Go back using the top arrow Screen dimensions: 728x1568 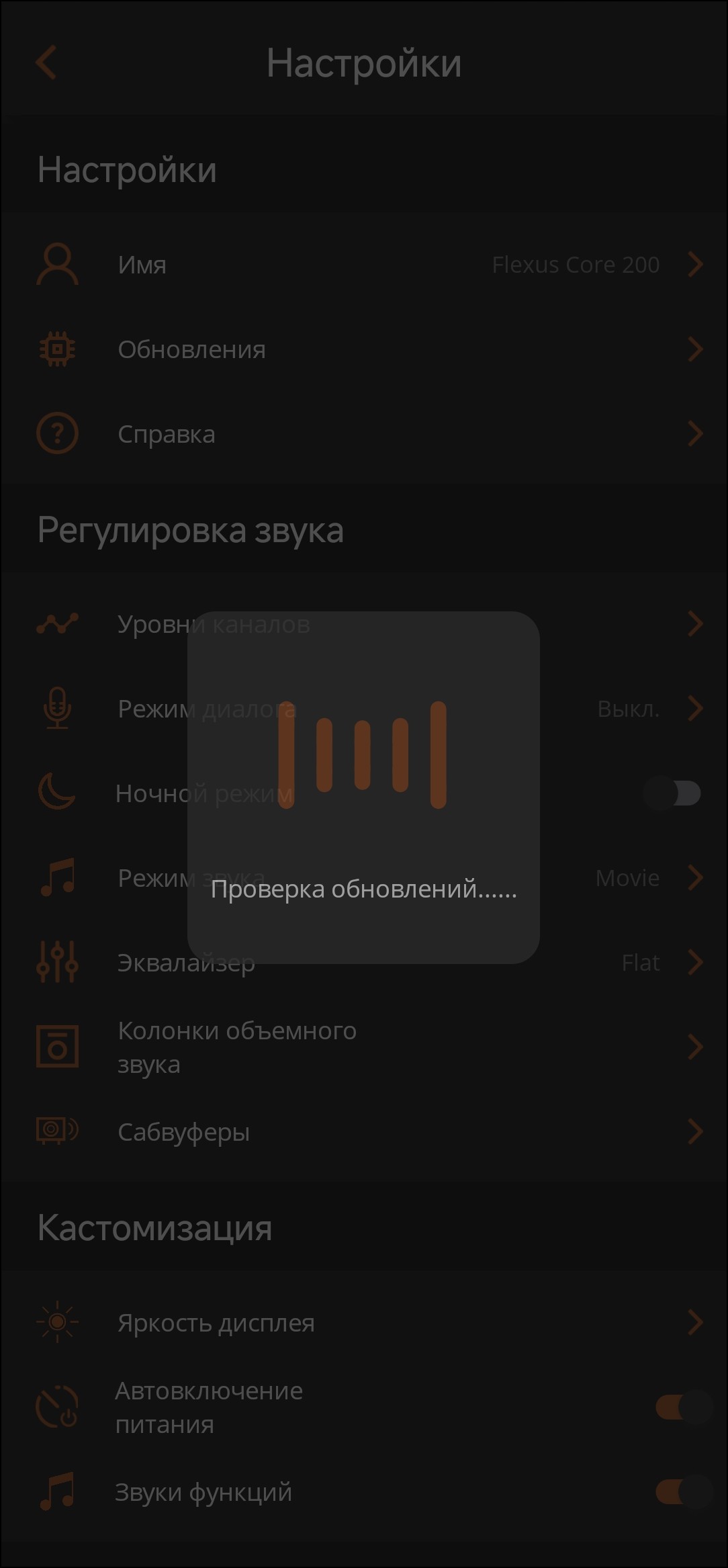tap(46, 63)
